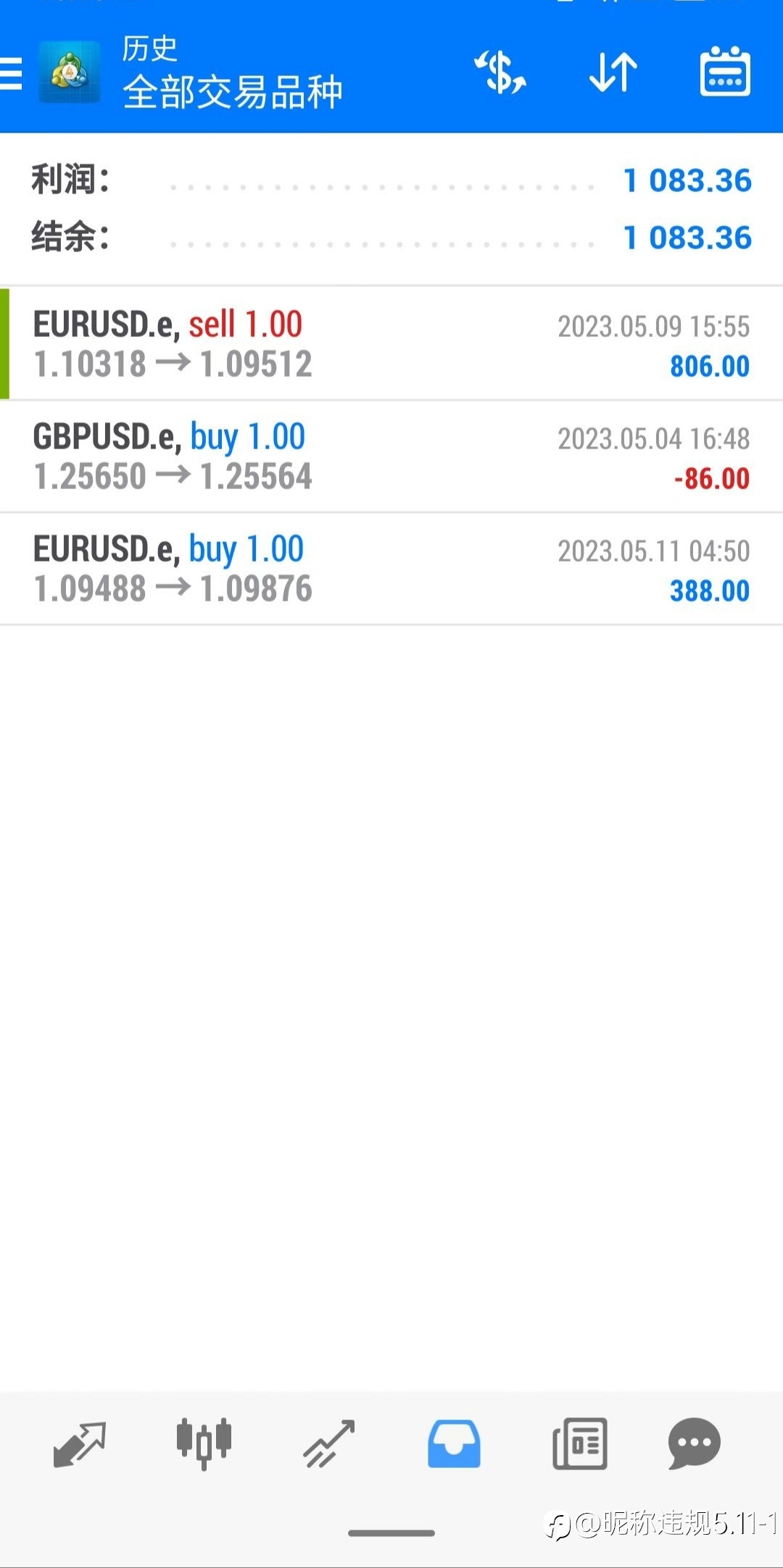Tap the sort arrows icon
Screen dimensions: 783x1568
point(613,72)
